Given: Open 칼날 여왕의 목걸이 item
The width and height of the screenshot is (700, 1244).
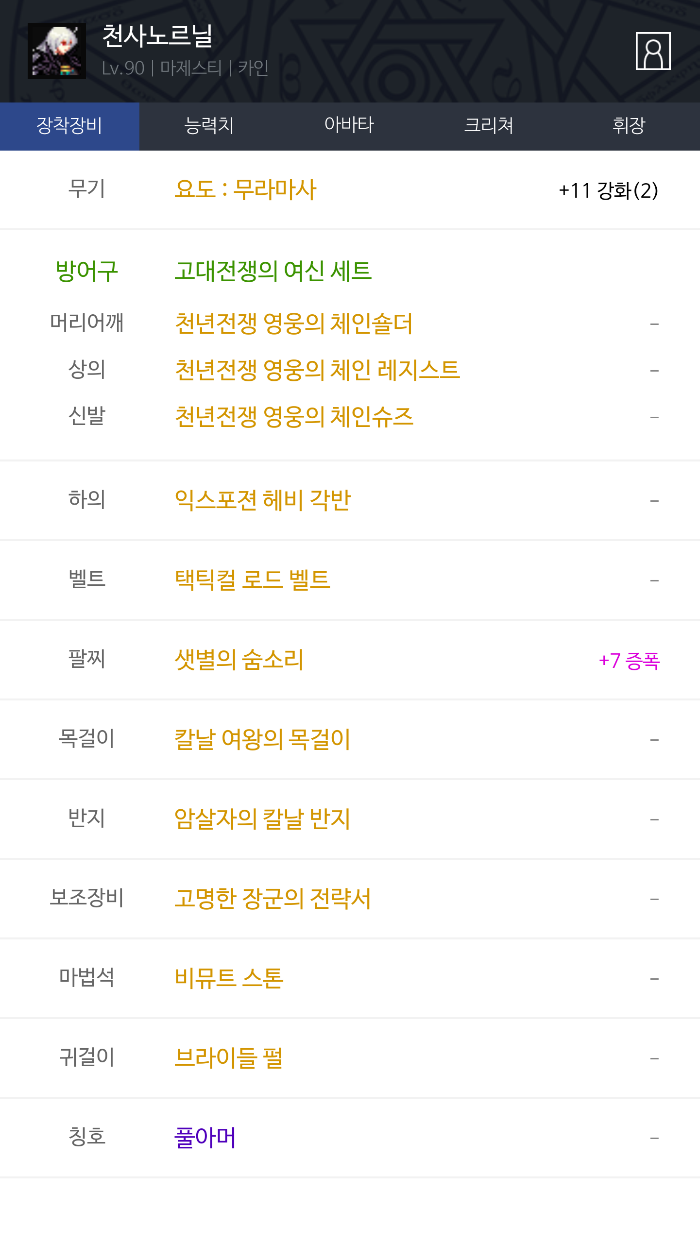Looking at the screenshot, I should [262, 740].
